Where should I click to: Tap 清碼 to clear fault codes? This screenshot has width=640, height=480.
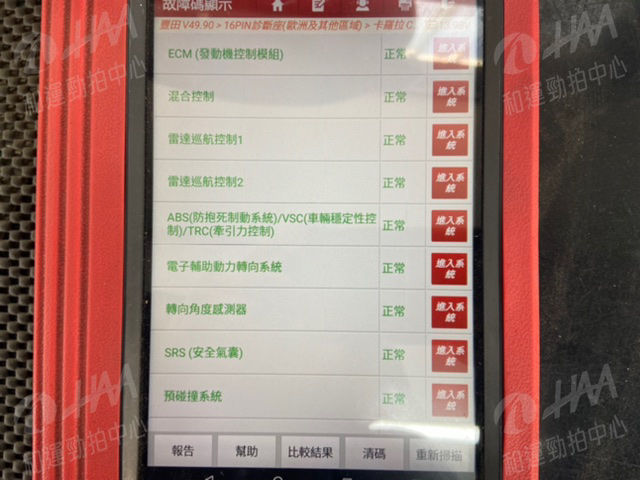[374, 453]
